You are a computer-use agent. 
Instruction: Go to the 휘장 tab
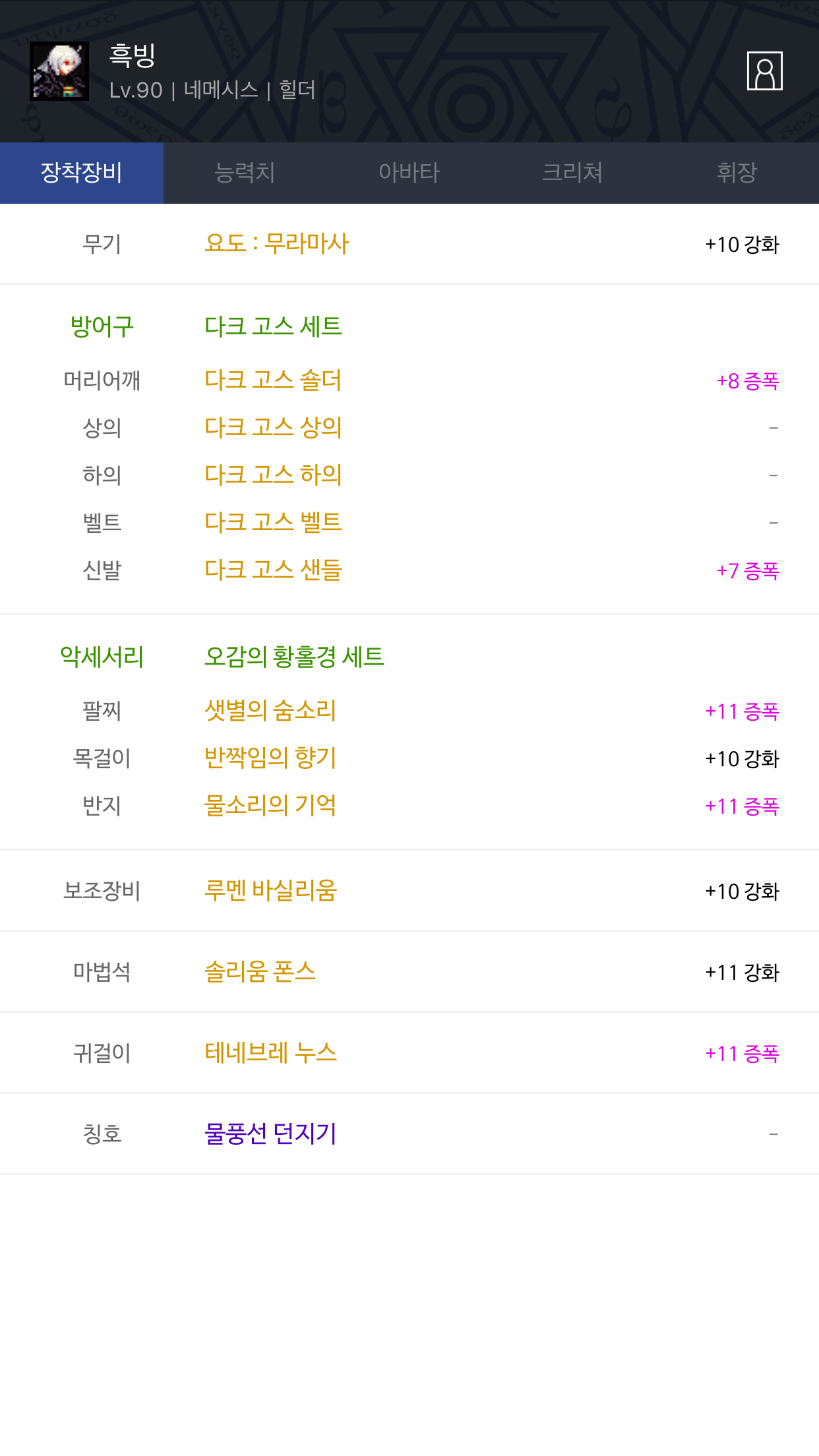point(737,173)
